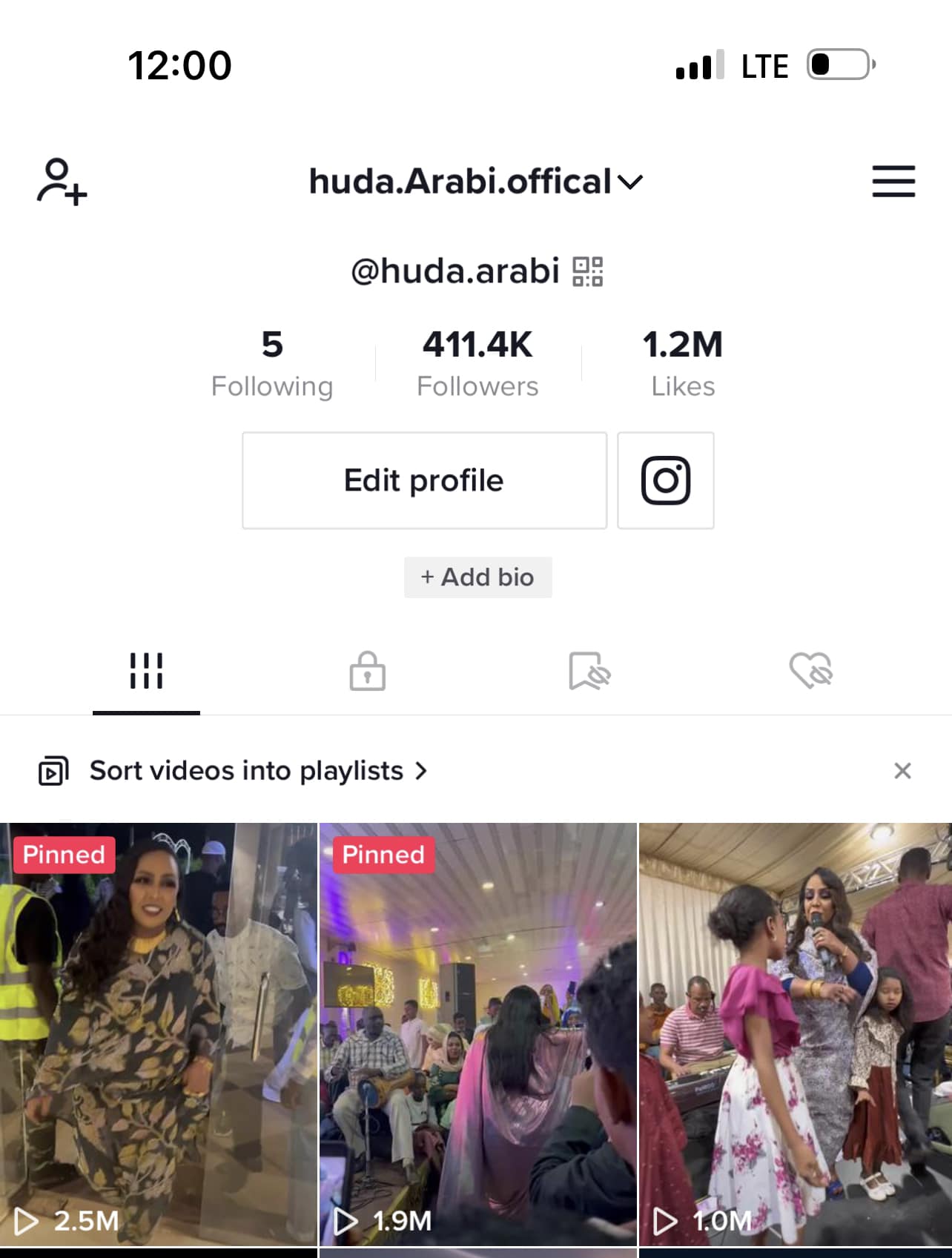Switch to the saved bookmarks tab

pyautogui.click(x=589, y=672)
